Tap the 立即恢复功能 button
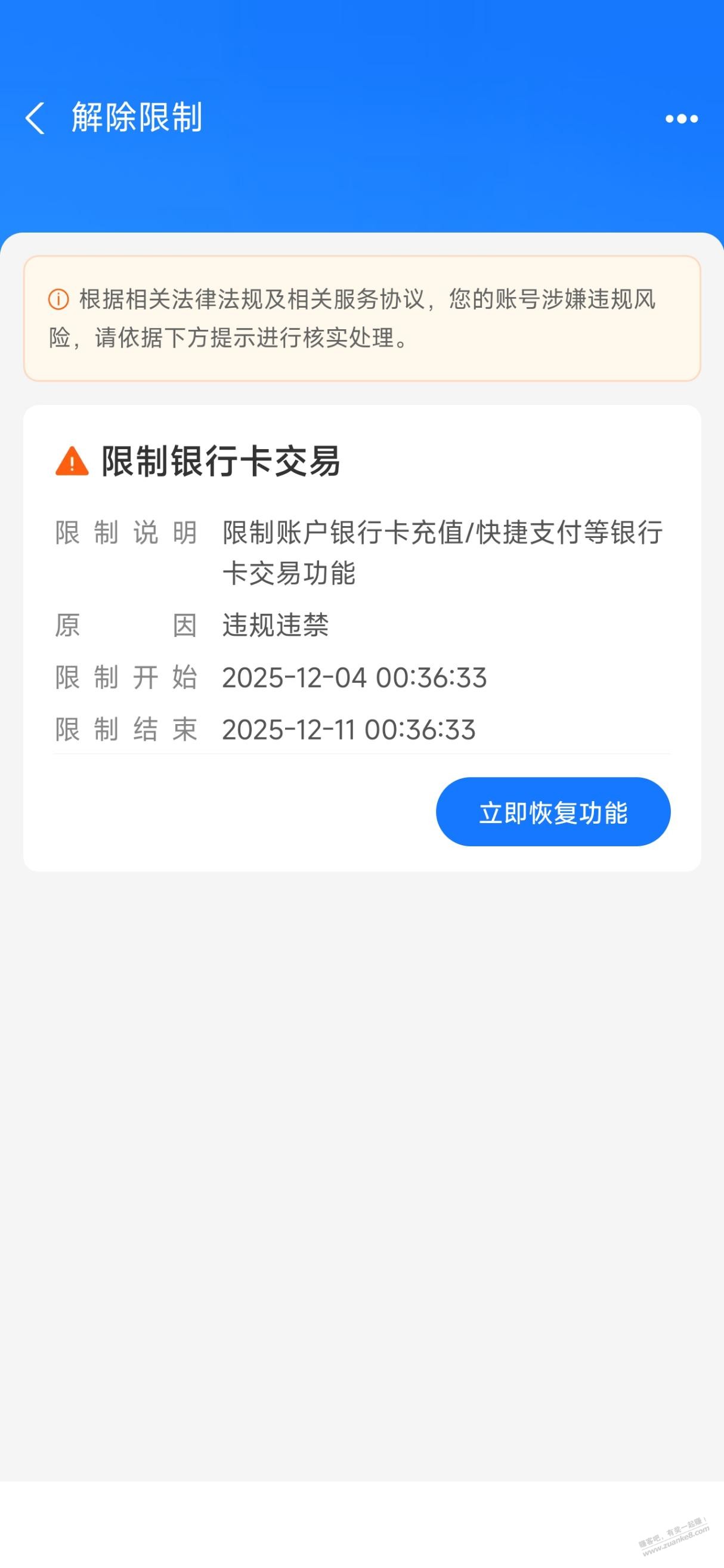Image resolution: width=724 pixels, height=1568 pixels. (x=552, y=811)
